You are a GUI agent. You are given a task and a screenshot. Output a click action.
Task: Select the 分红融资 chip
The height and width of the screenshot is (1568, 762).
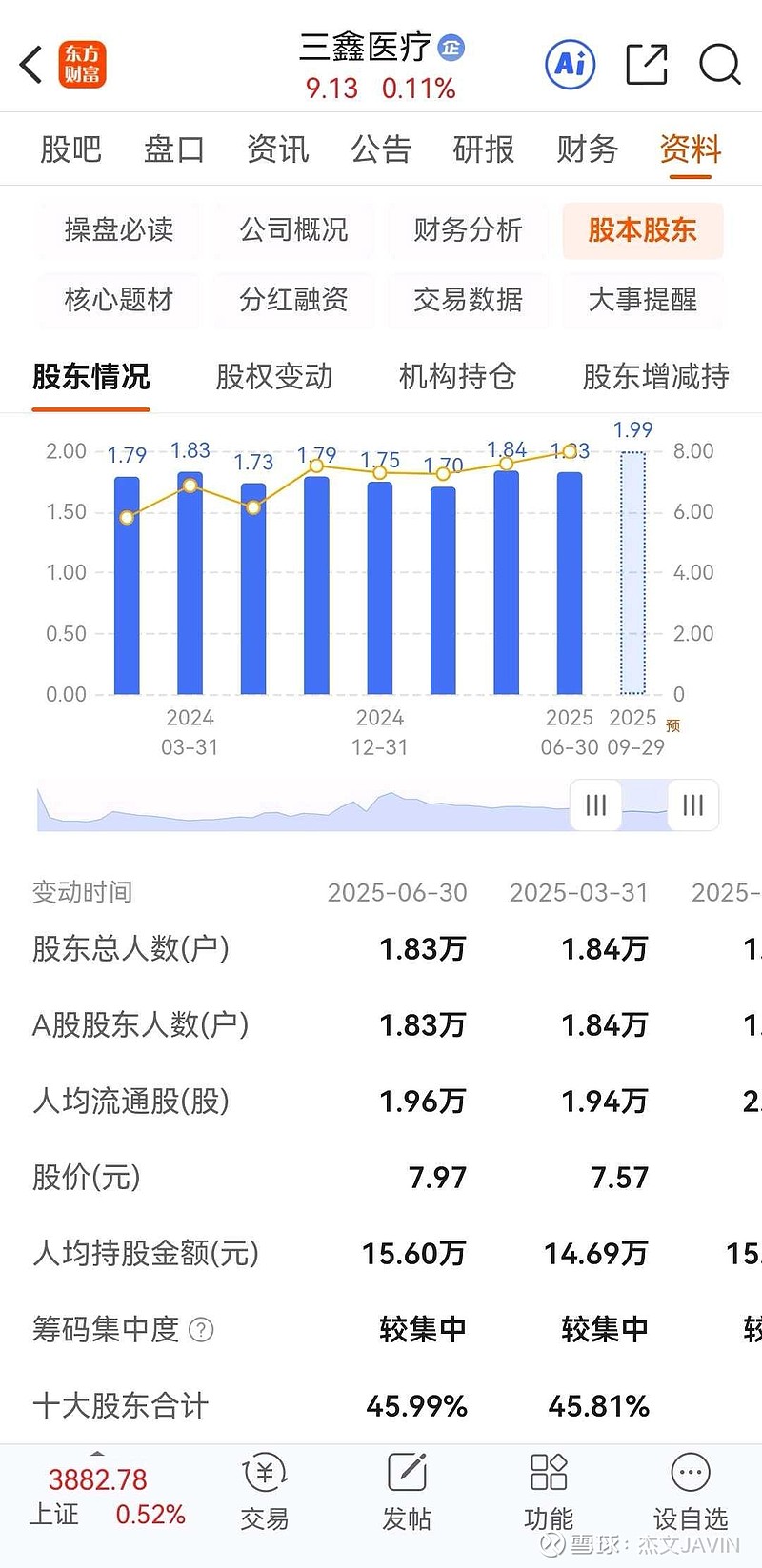pyautogui.click(x=293, y=300)
